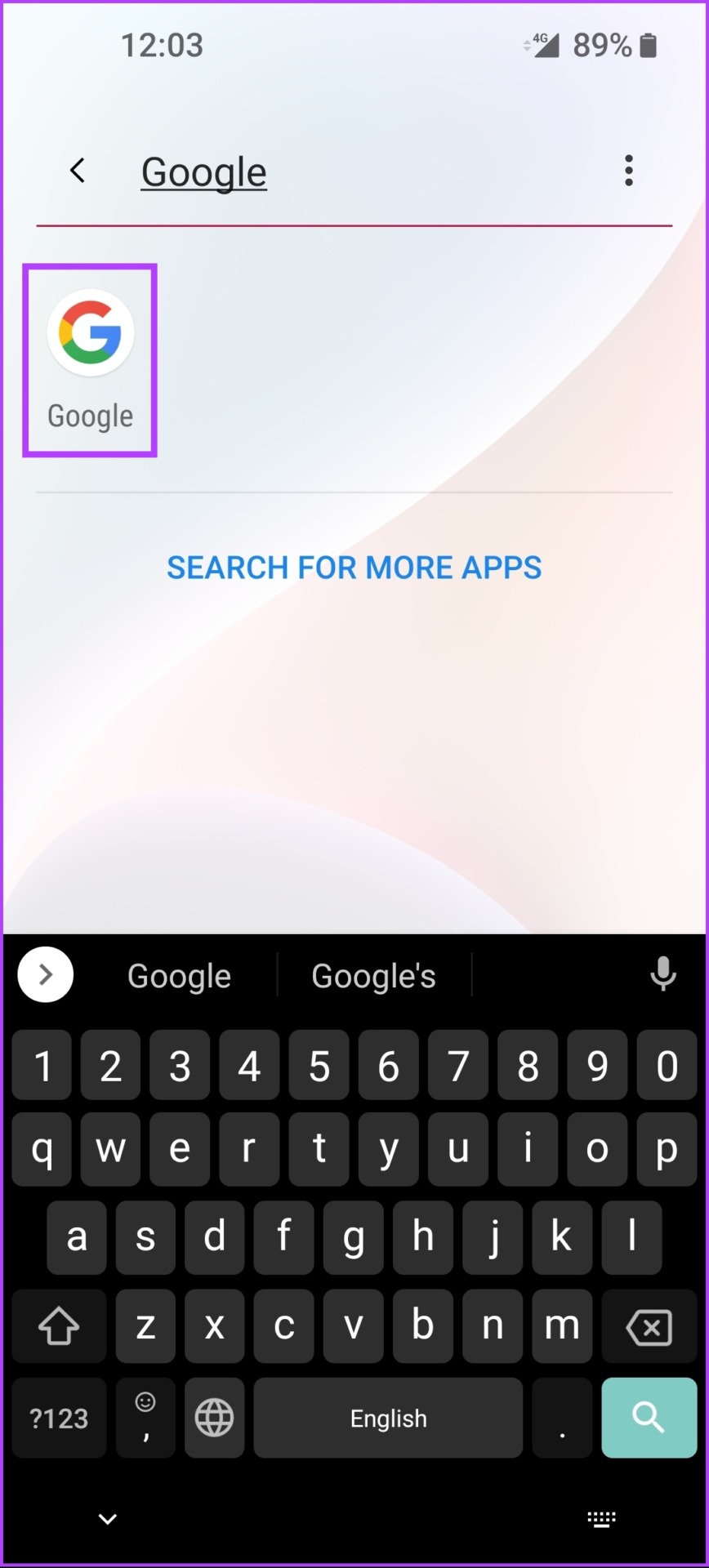
Task: Go back using the top arrow
Action: click(78, 171)
